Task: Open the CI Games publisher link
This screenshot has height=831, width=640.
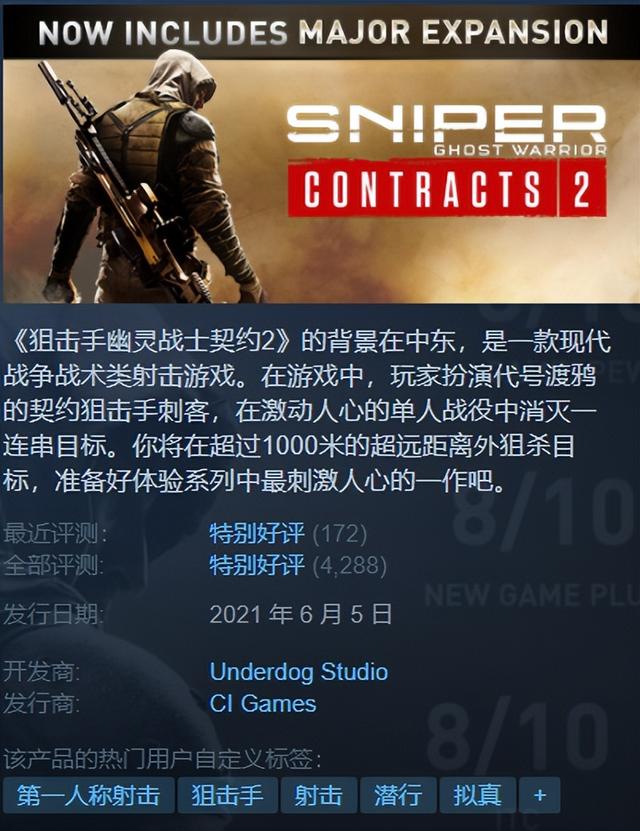Action: [x=262, y=703]
